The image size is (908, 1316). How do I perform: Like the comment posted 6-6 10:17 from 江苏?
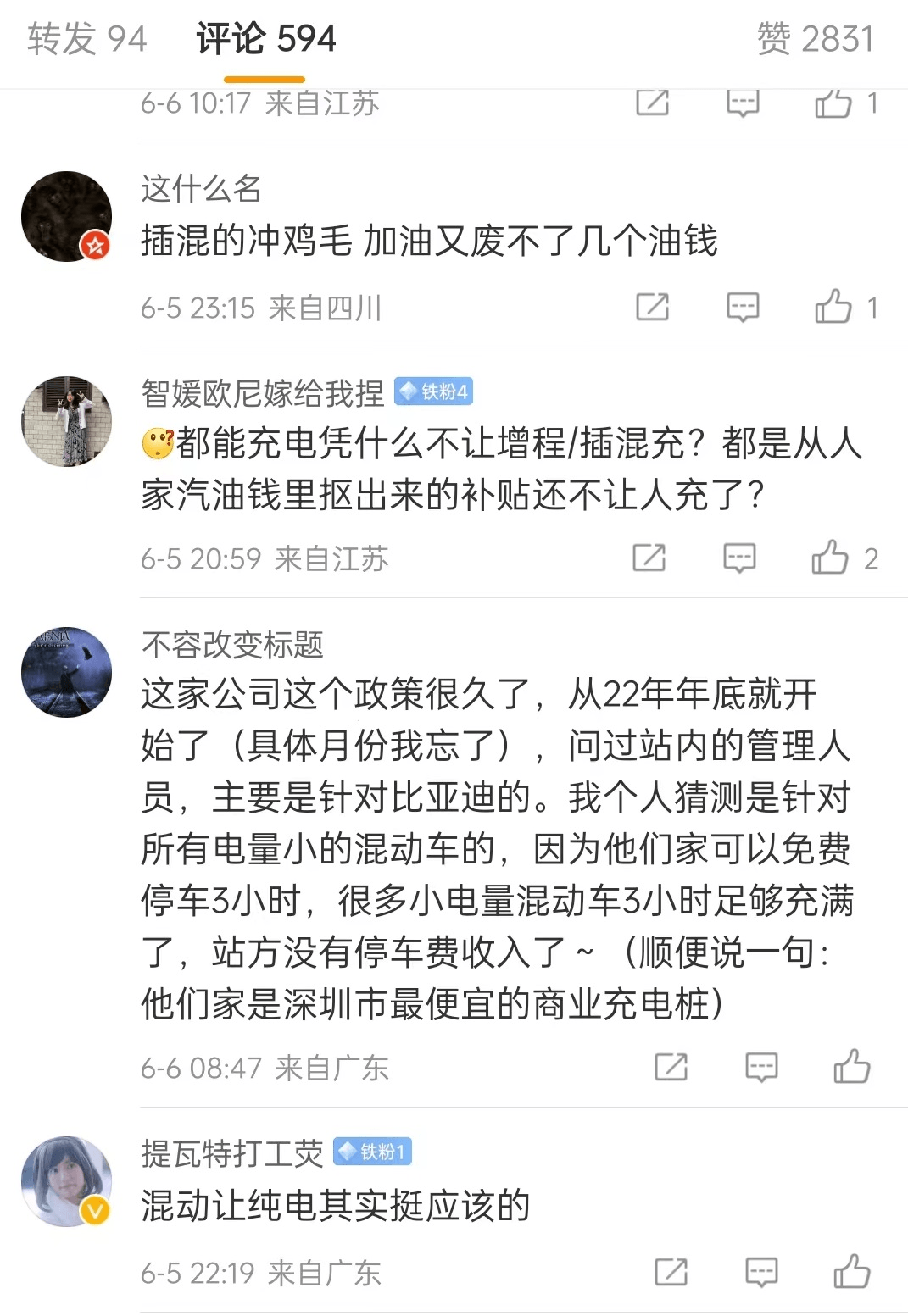(833, 103)
